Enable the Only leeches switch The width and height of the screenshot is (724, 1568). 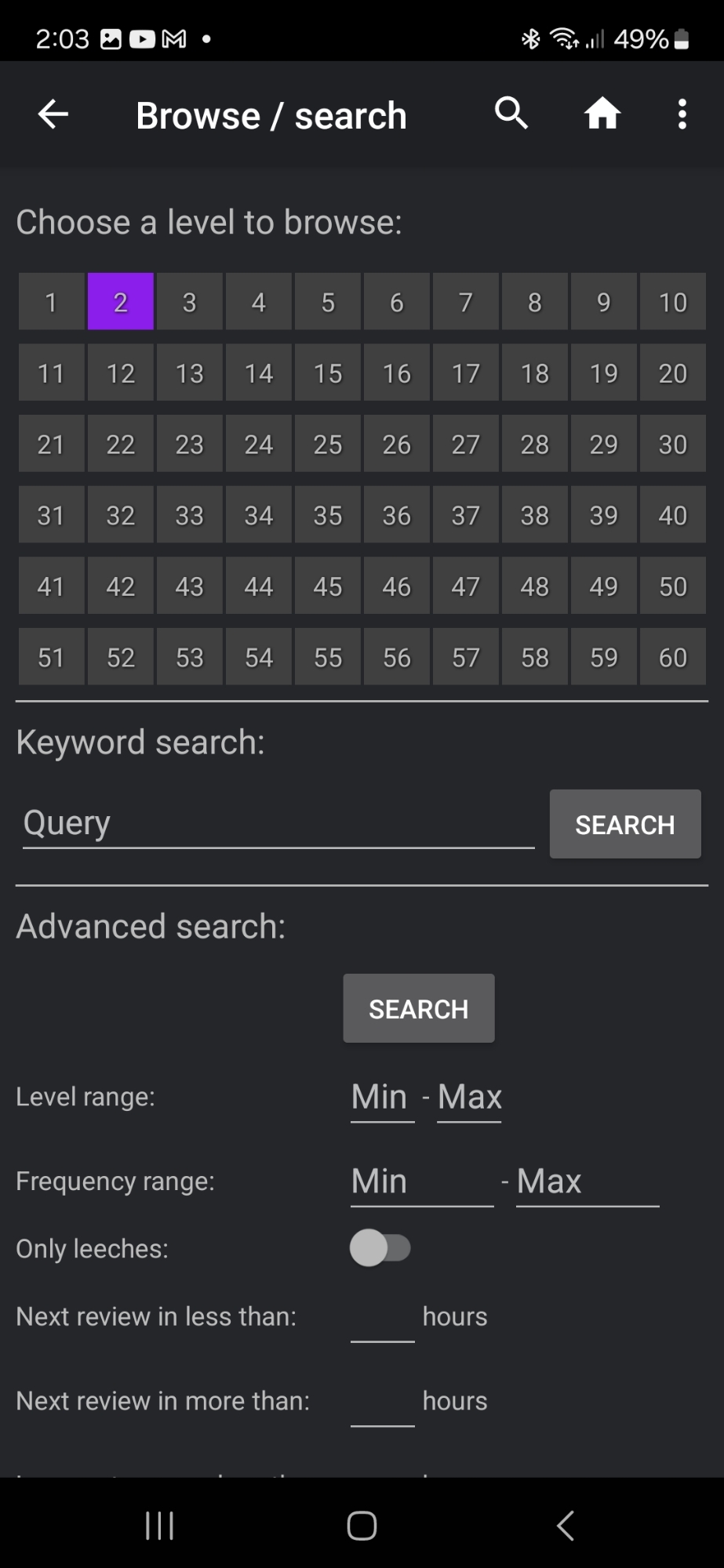tap(380, 1248)
